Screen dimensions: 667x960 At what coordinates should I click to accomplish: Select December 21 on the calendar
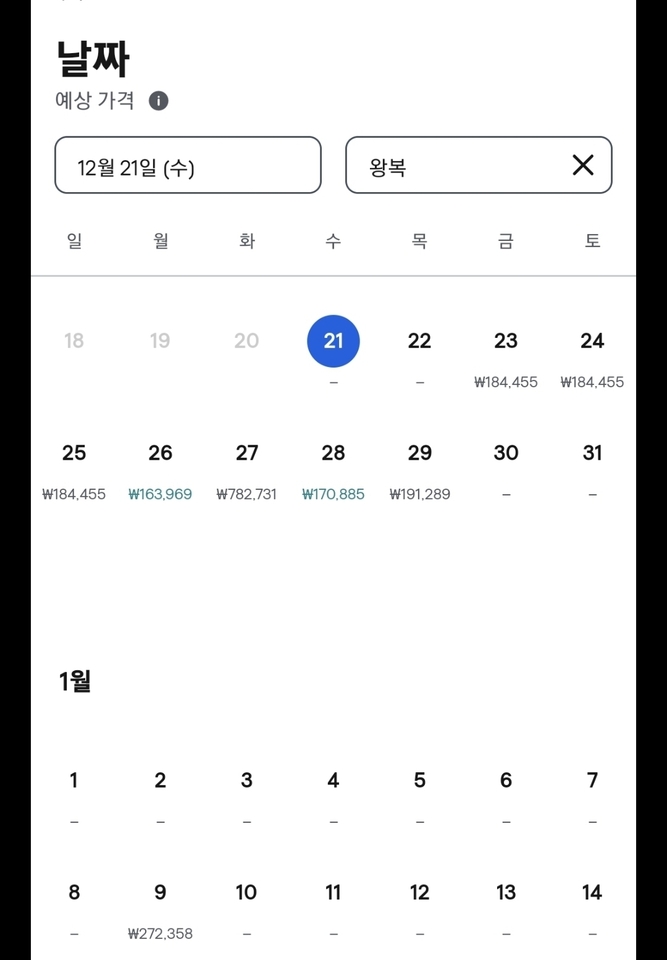333,341
